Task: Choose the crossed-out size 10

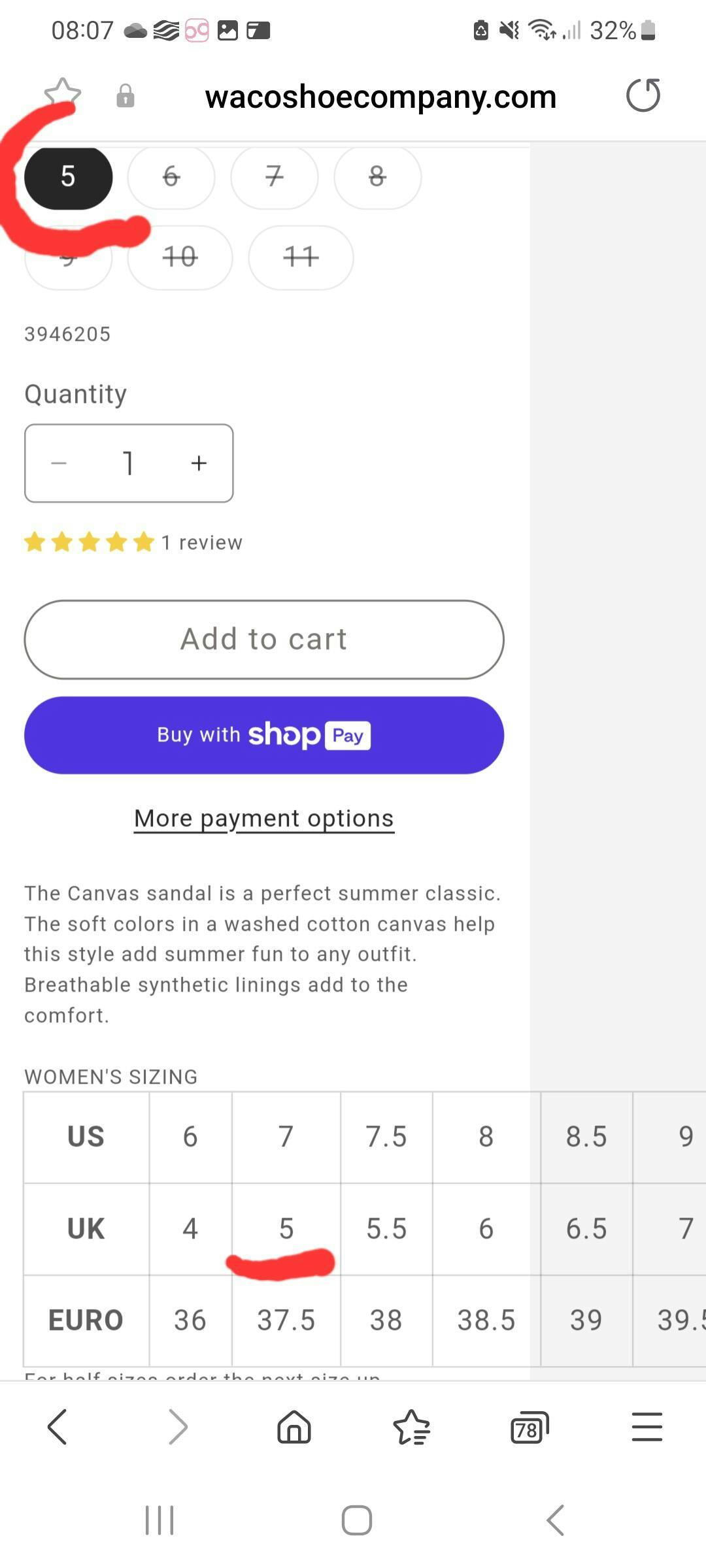Action: coord(180,257)
